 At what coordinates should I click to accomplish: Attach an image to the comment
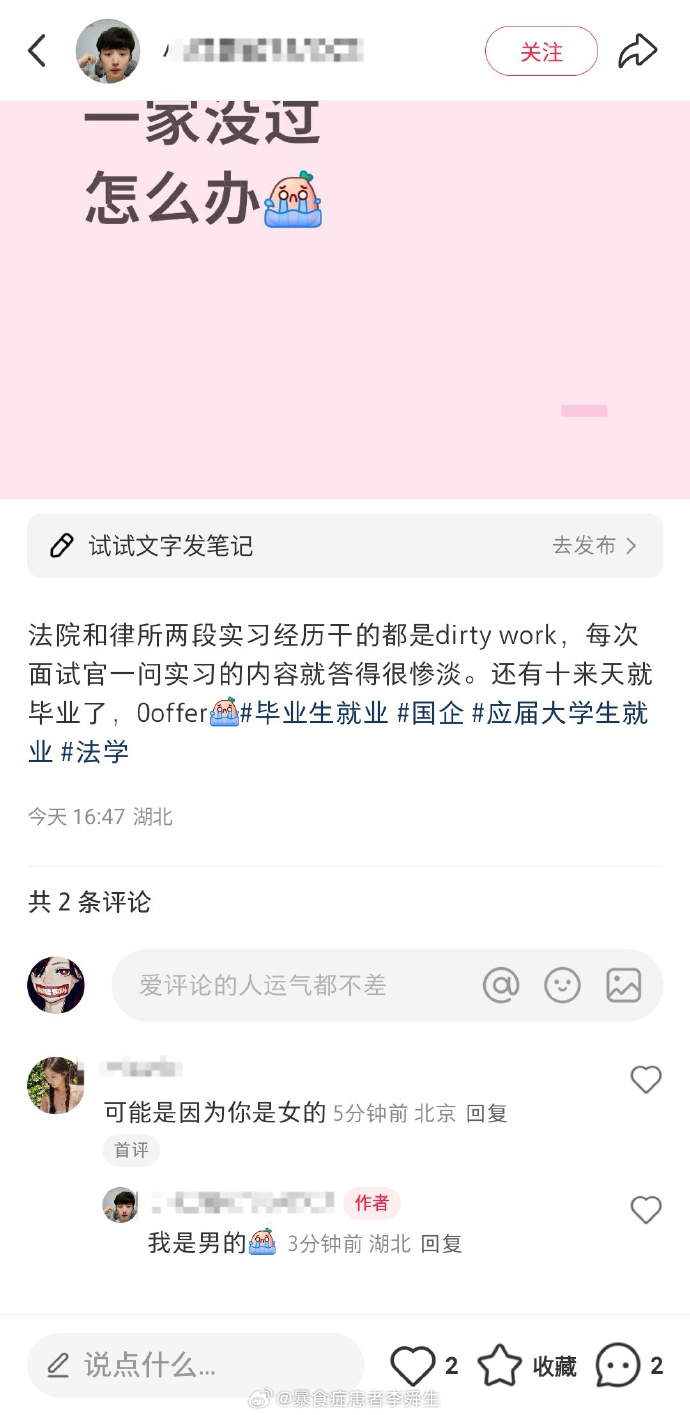[x=623, y=986]
